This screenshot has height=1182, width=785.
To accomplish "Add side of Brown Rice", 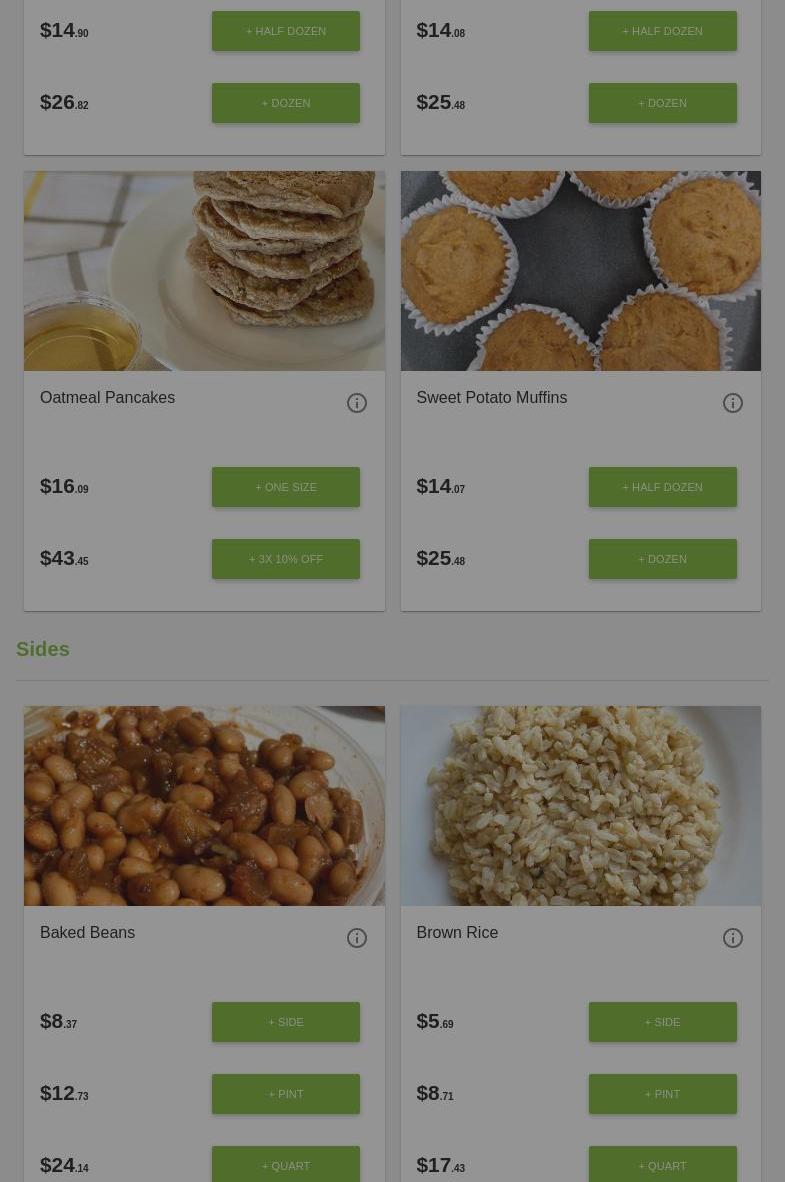I will click(x=662, y=1022).
